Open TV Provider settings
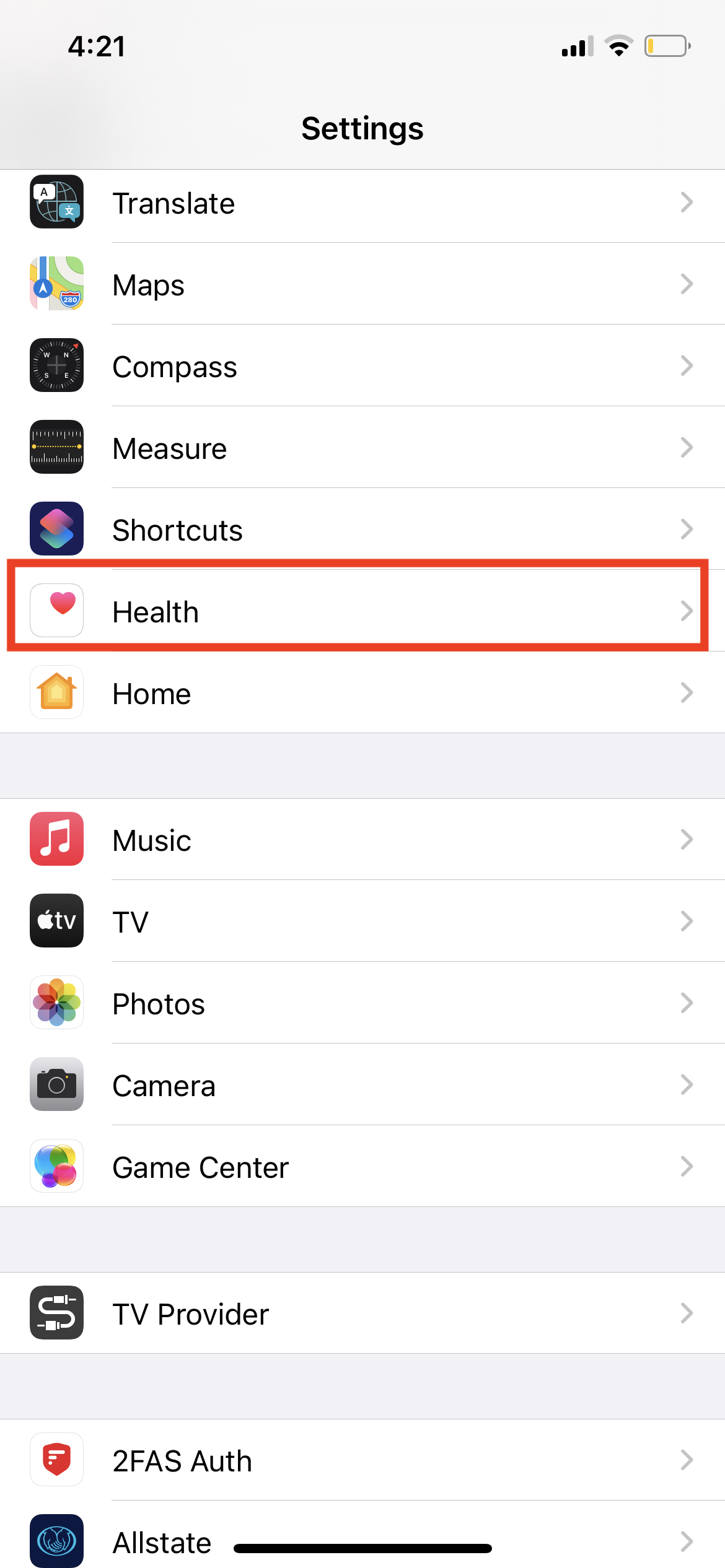This screenshot has width=725, height=1568. tap(362, 1313)
